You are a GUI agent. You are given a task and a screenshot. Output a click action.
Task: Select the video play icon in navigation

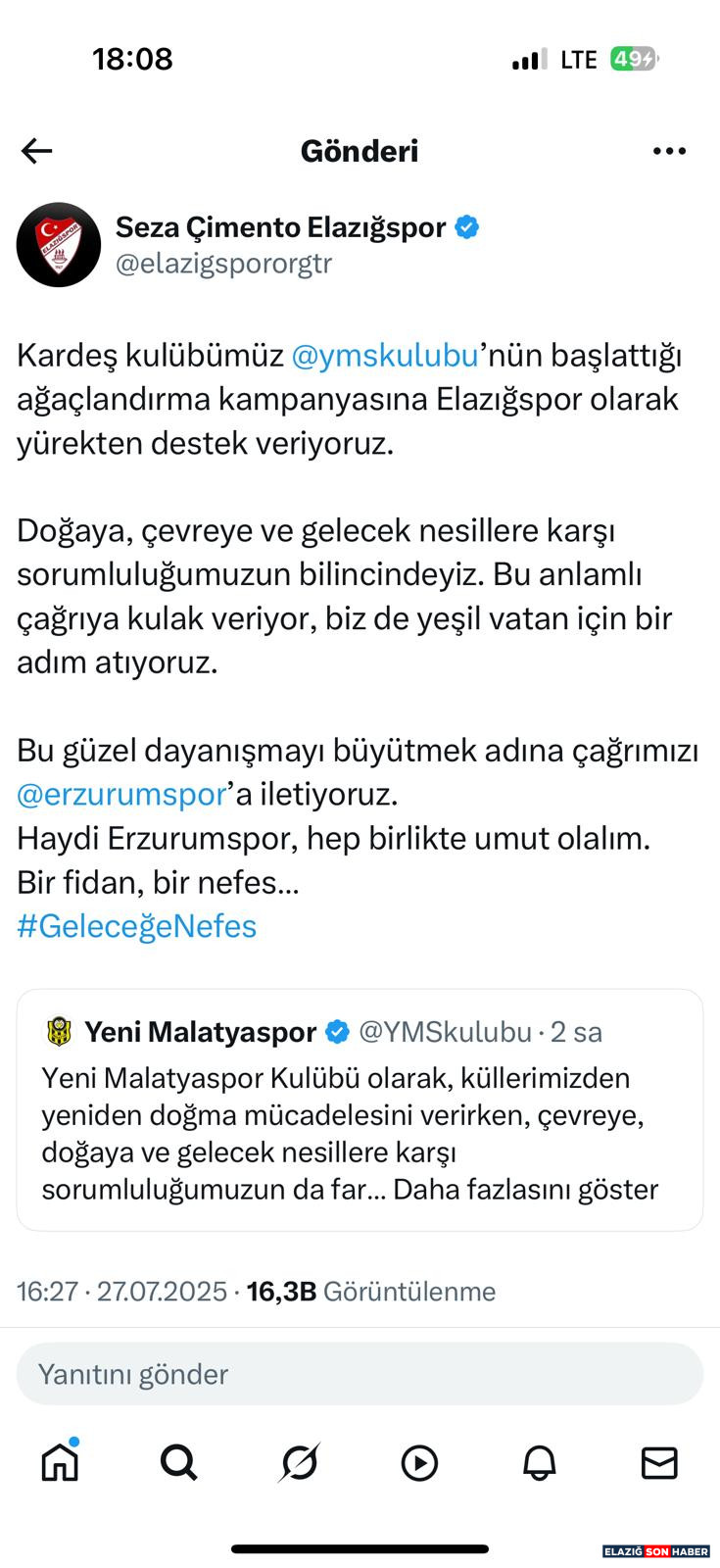(419, 1462)
